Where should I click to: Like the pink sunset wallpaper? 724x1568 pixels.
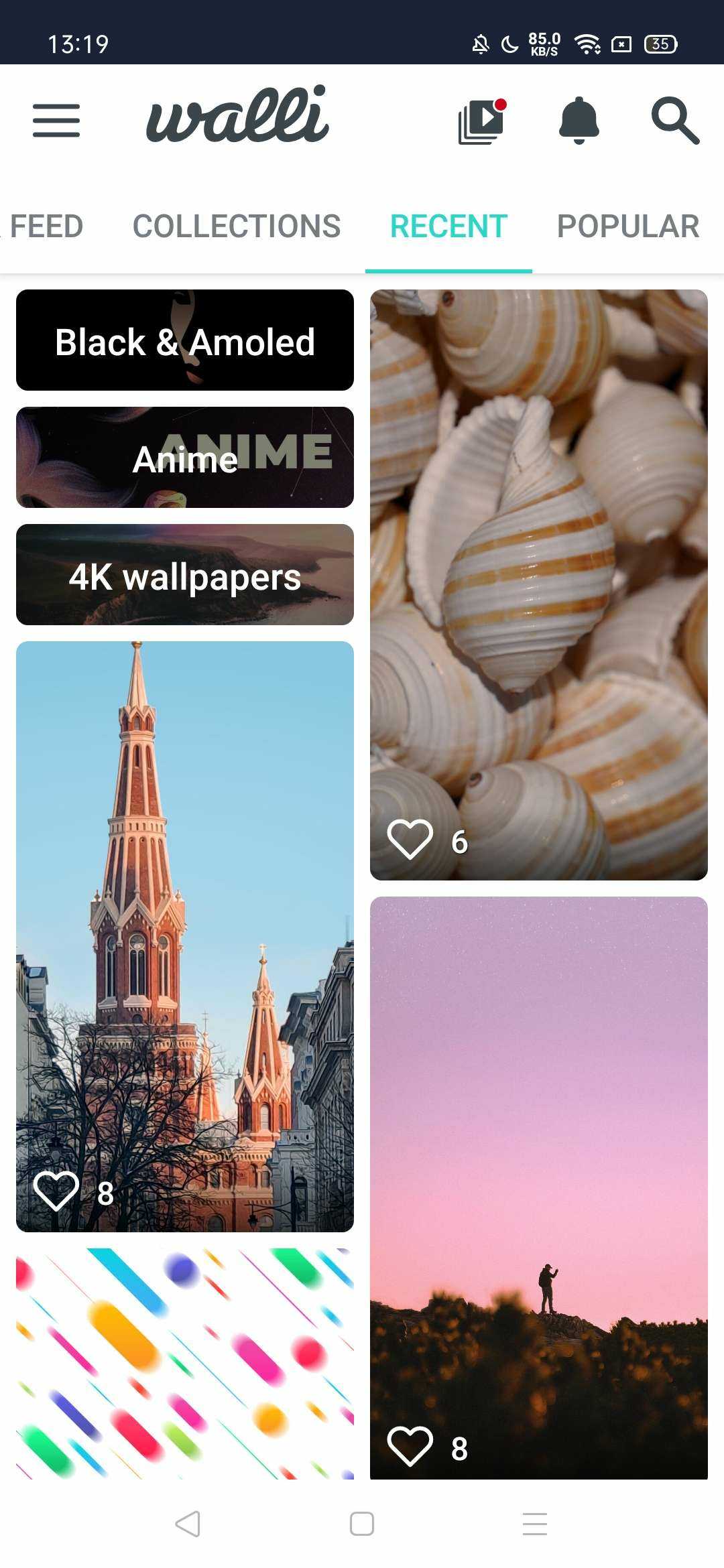[410, 1446]
